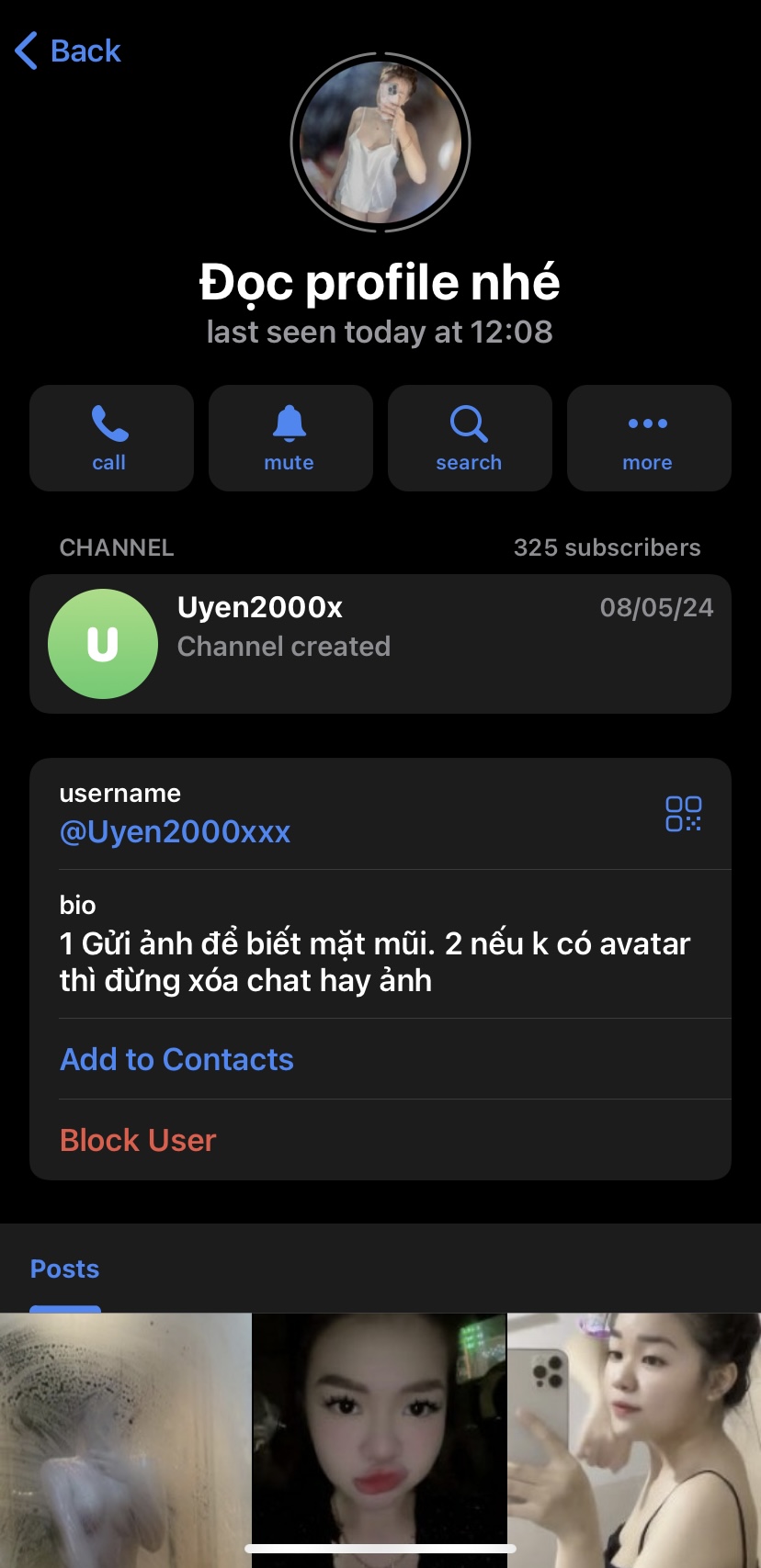Mute notifications for this user
The width and height of the screenshot is (761, 1568).
click(290, 438)
